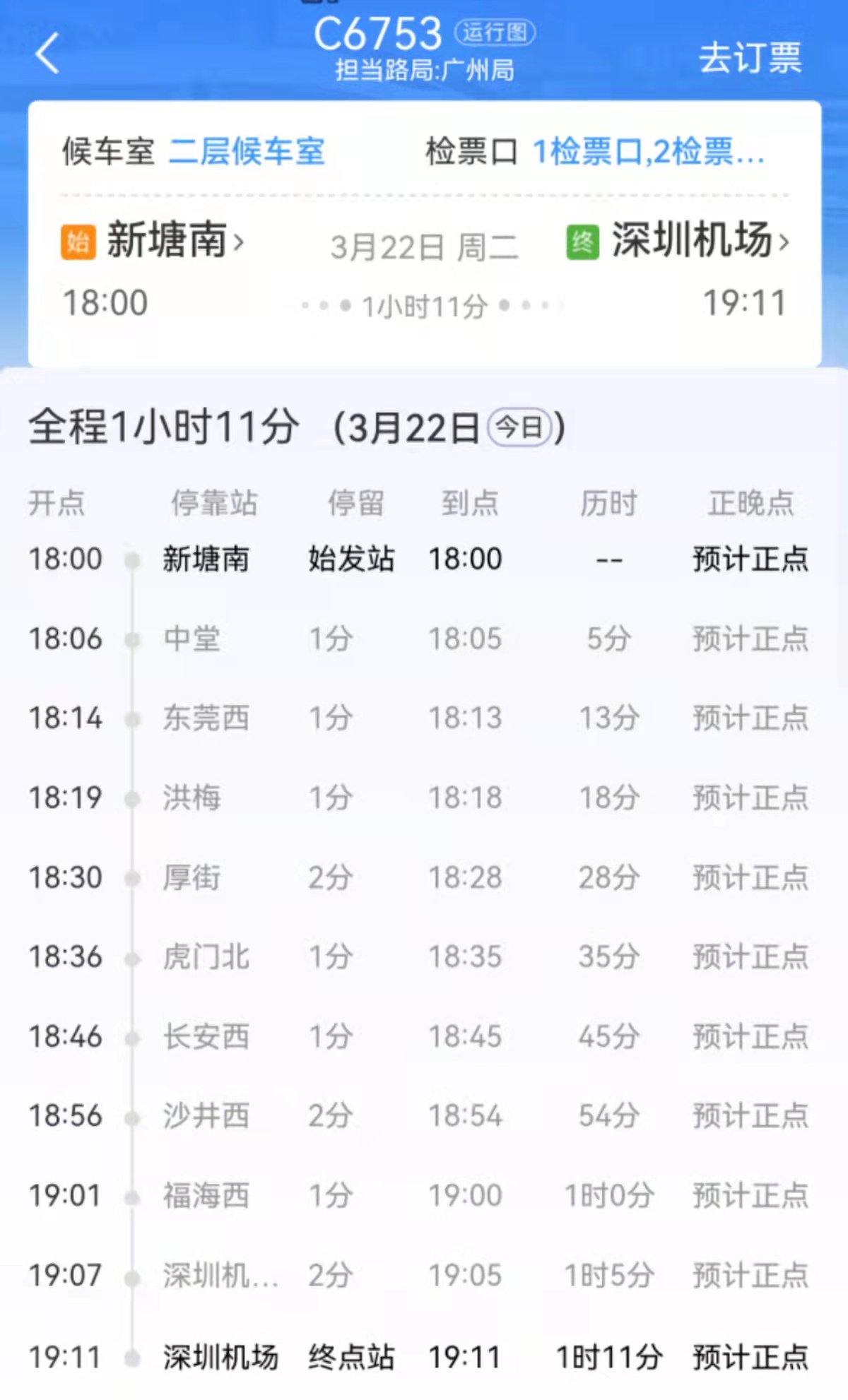View the full 检票口 ticket gate list

pos(647,152)
